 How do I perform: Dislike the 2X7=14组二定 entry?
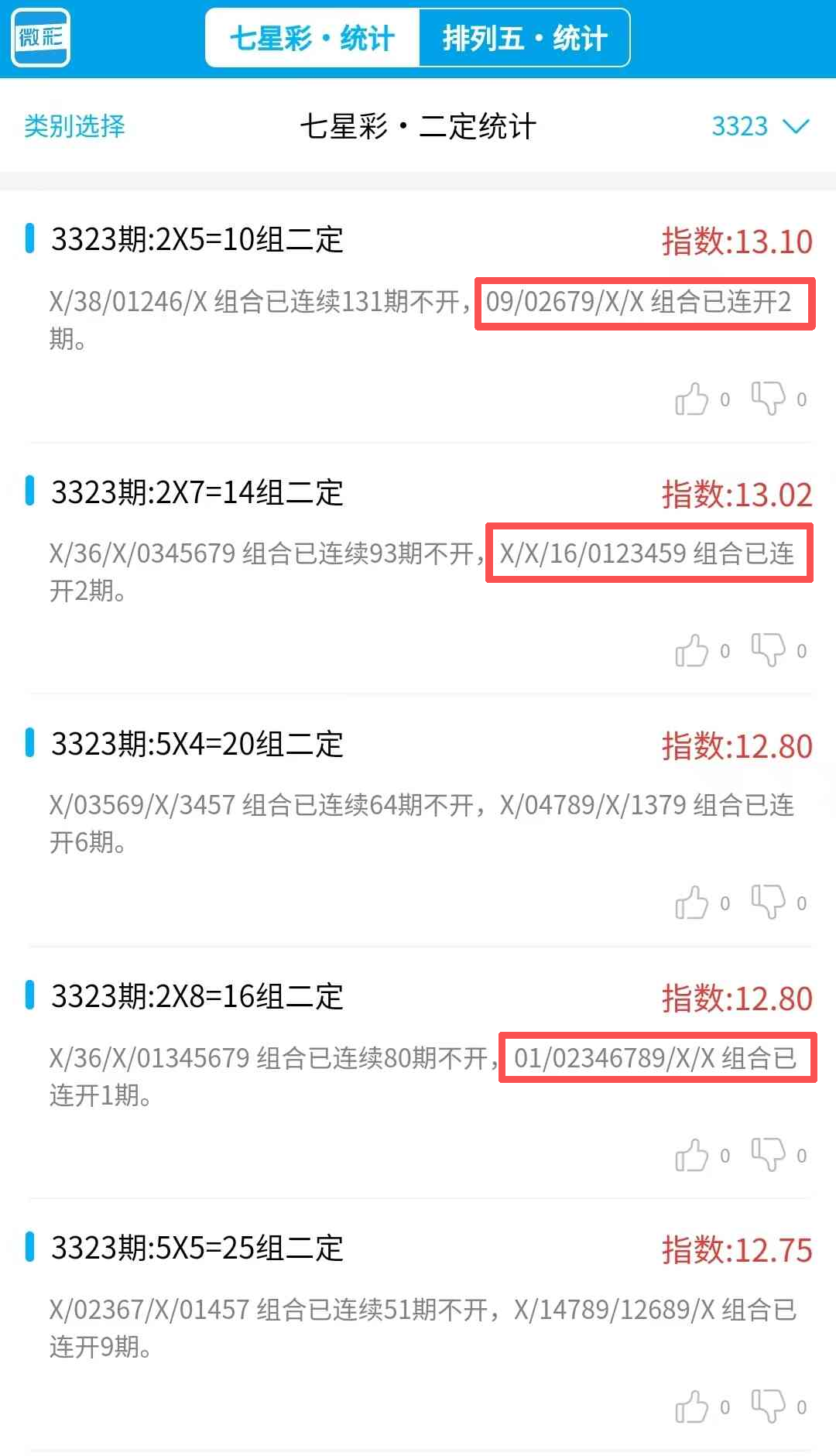point(768,649)
